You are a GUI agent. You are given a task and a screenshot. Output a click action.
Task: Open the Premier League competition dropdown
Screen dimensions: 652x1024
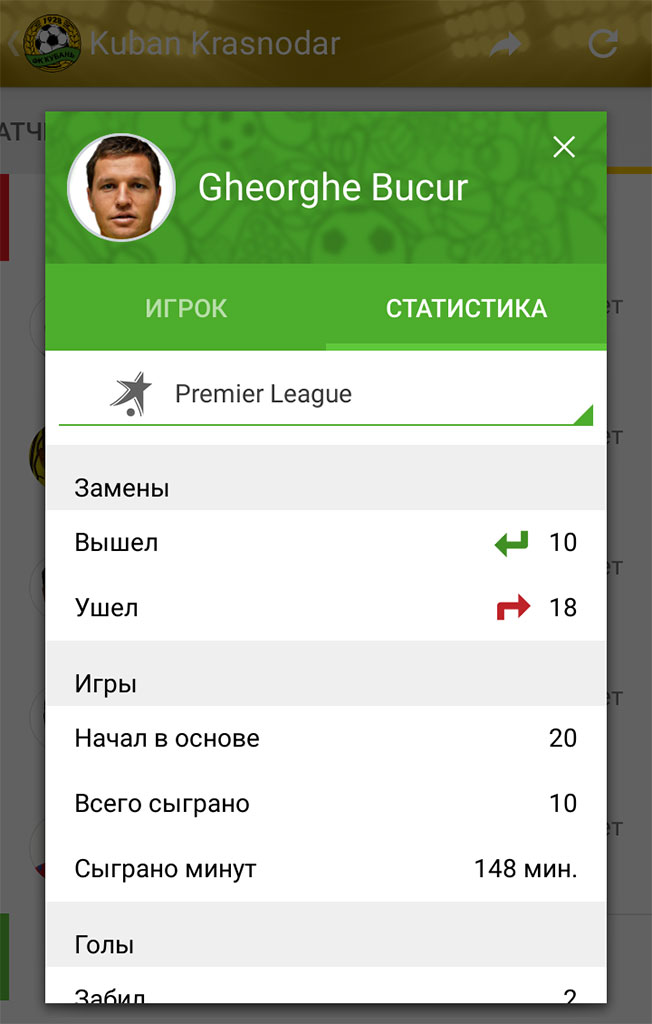(325, 394)
